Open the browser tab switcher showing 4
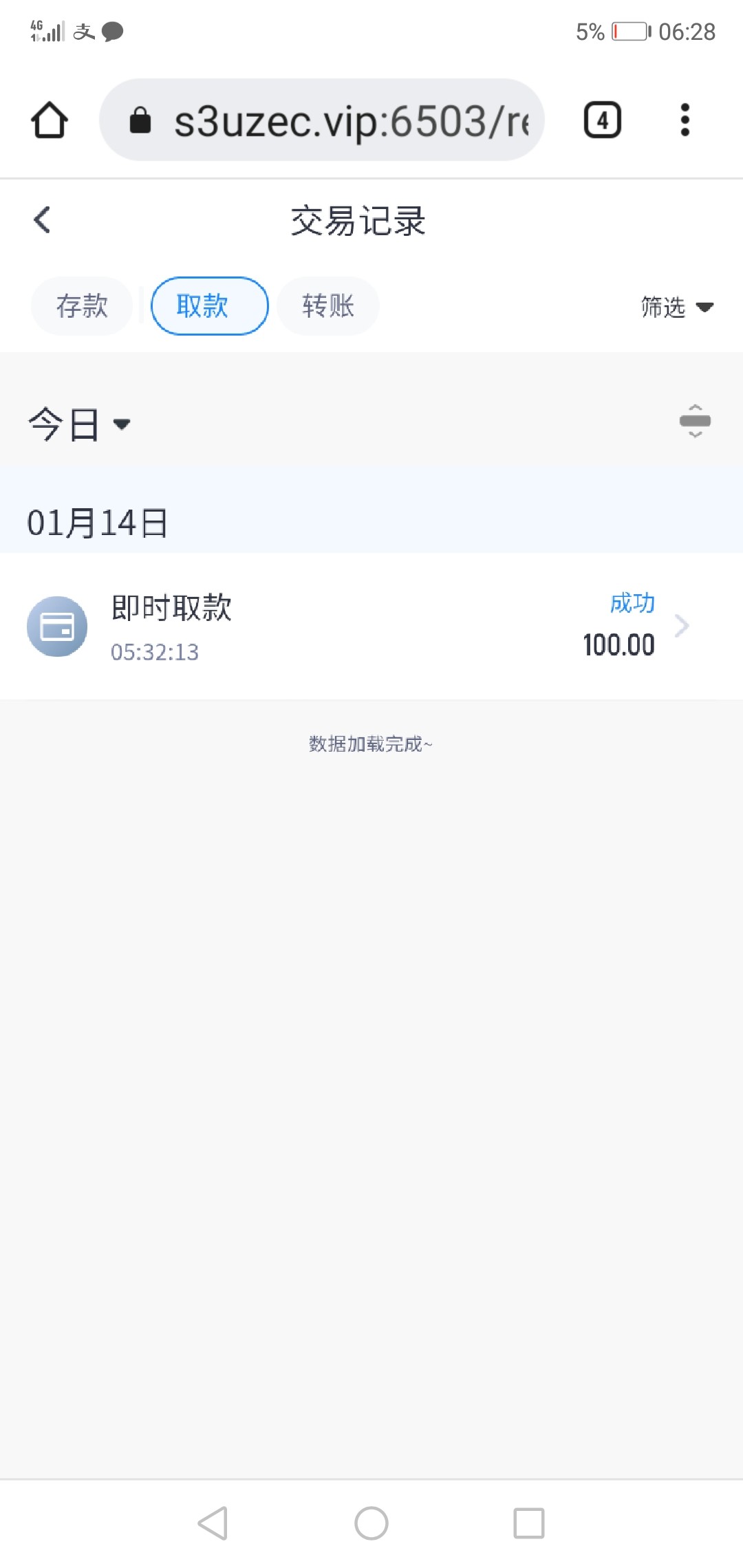The height and width of the screenshot is (1568, 743). click(603, 120)
